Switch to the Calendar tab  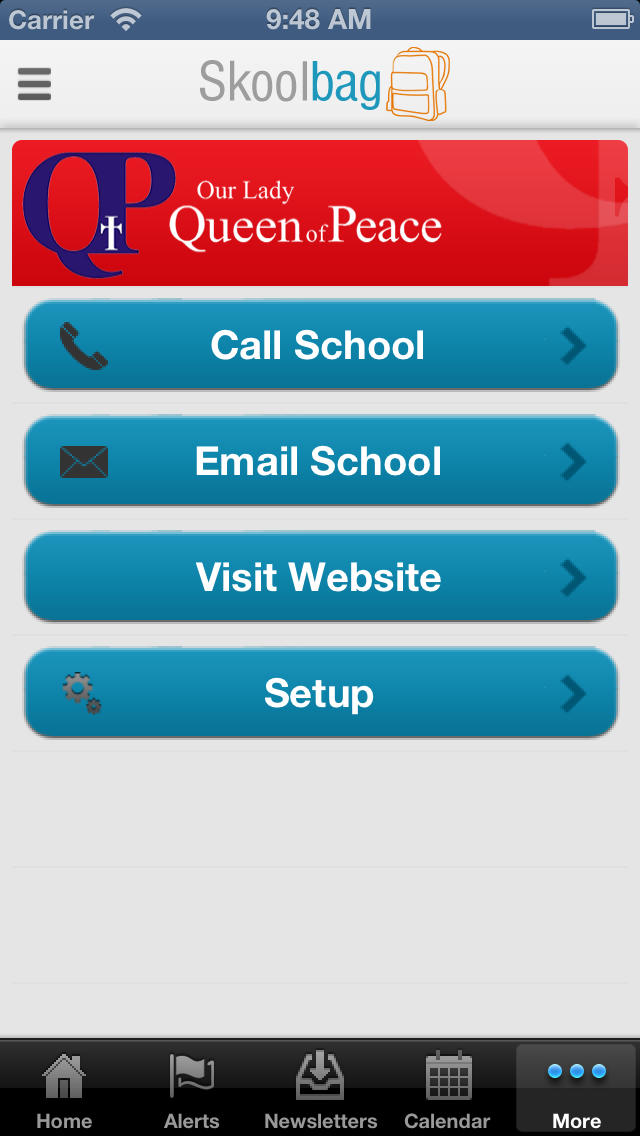click(448, 1089)
